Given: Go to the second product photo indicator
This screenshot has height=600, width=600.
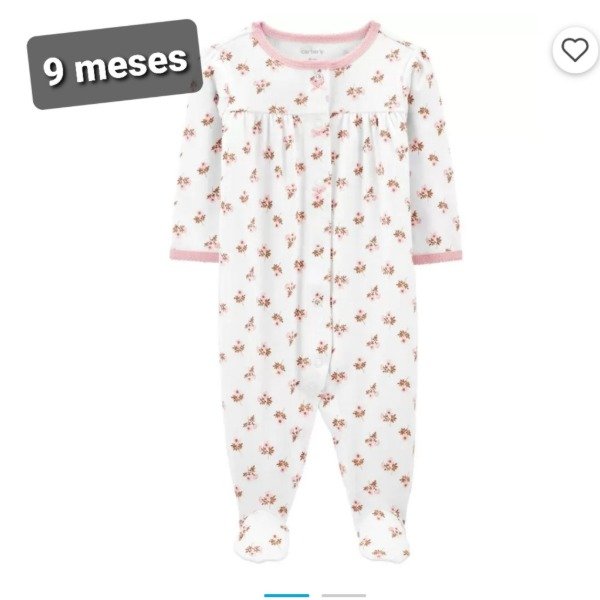Looking at the screenshot, I should tap(343, 595).
